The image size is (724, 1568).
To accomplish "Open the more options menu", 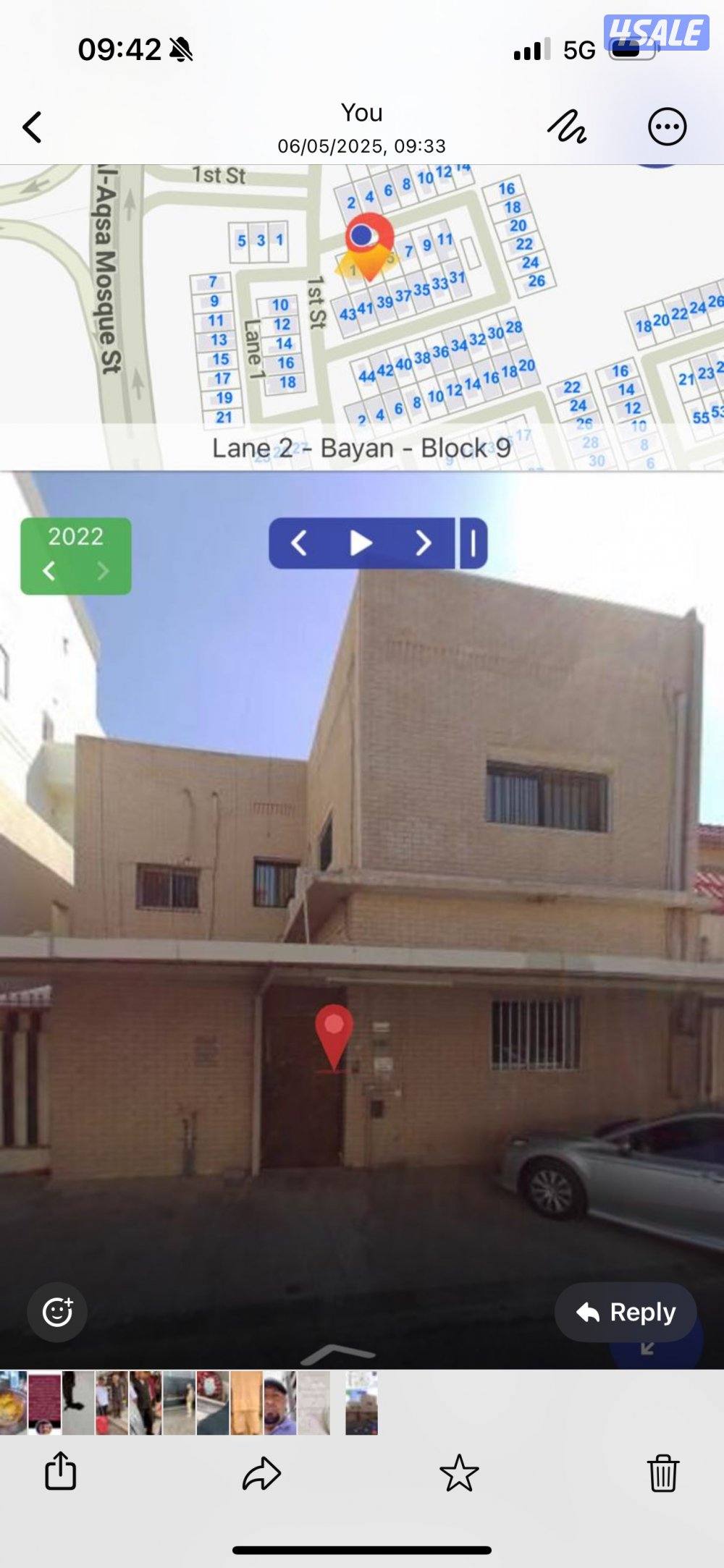I will (666, 127).
